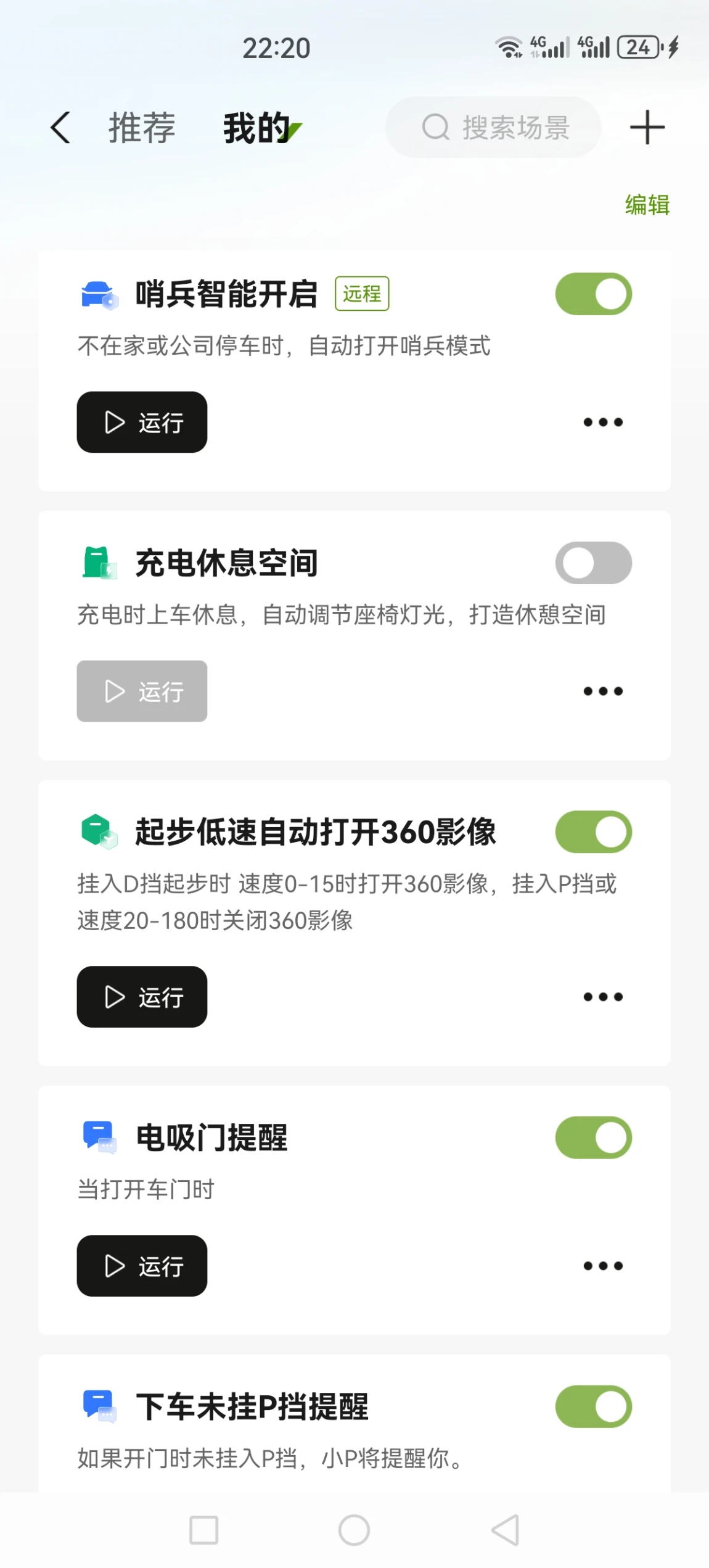This screenshot has height=1568, width=709.
Task: Open the 搜索场景 search box
Action: tap(493, 128)
